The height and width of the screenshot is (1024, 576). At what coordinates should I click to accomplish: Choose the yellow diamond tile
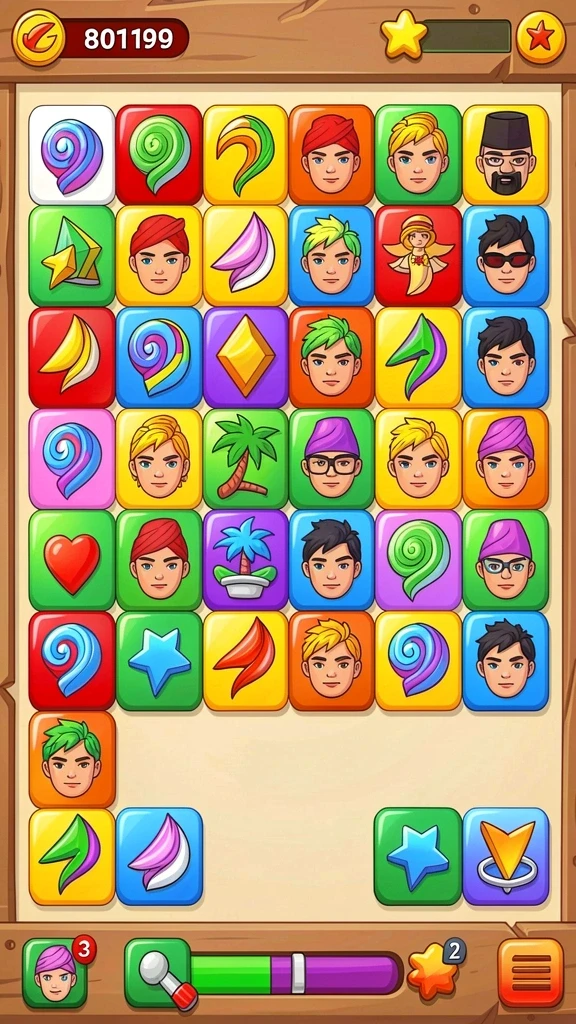(x=245, y=357)
